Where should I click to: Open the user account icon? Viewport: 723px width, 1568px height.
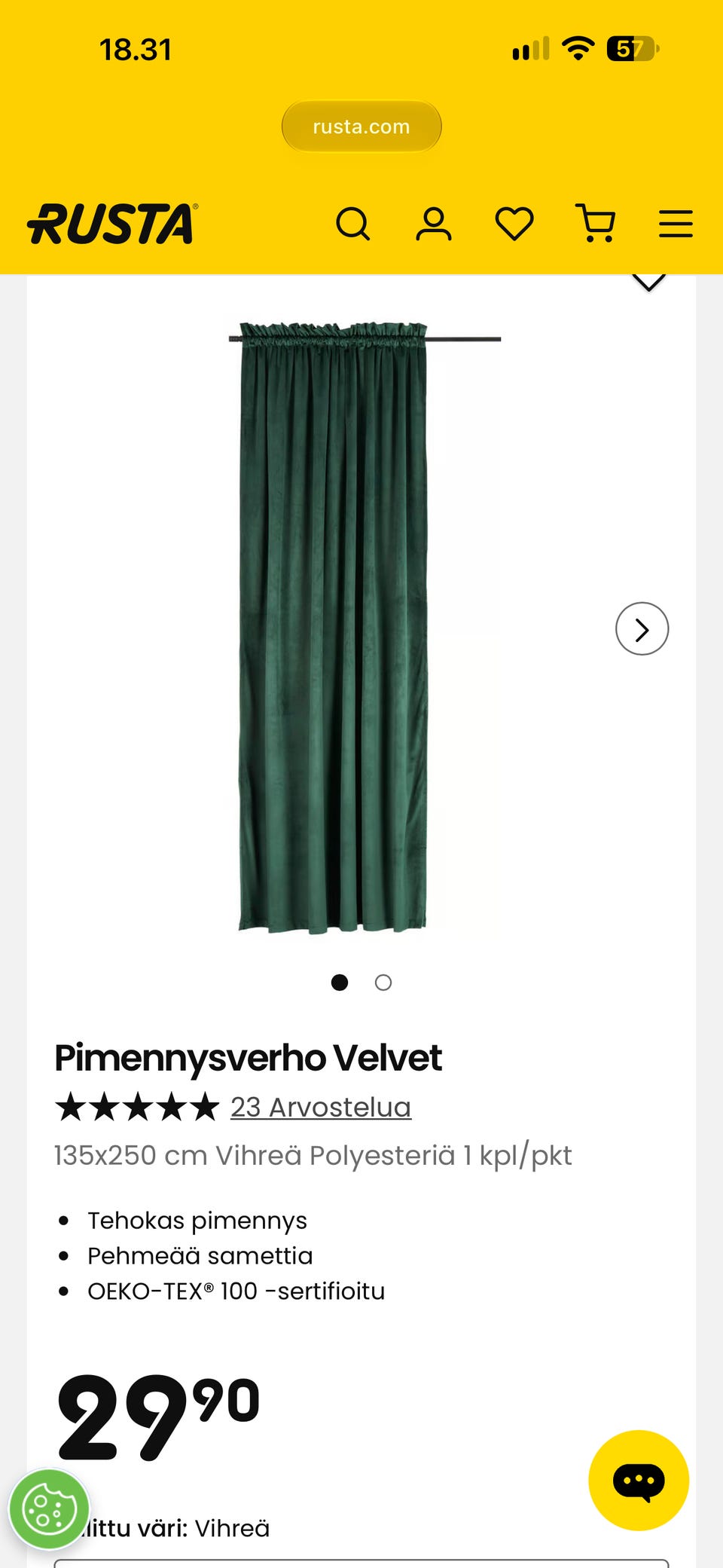click(x=434, y=224)
